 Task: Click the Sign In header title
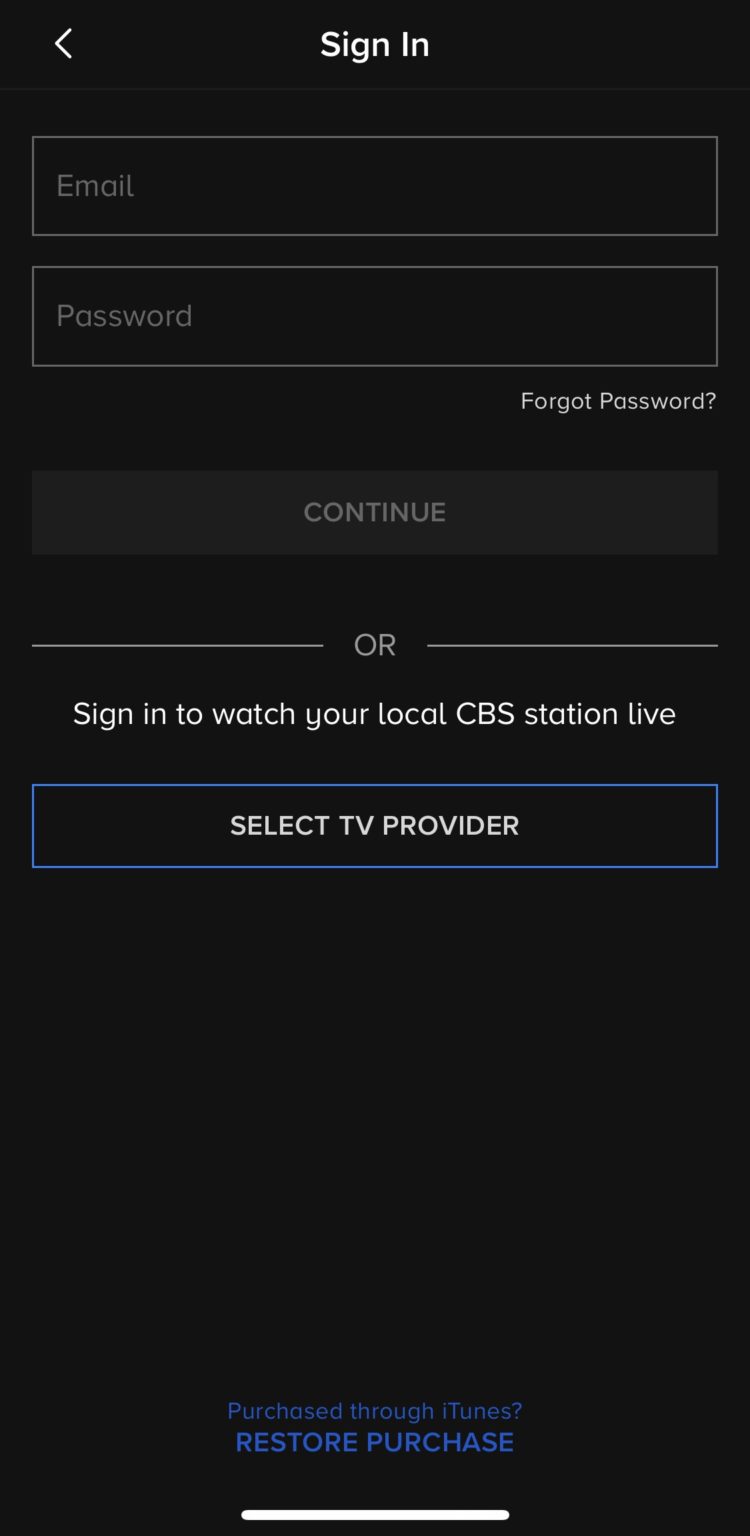[375, 44]
